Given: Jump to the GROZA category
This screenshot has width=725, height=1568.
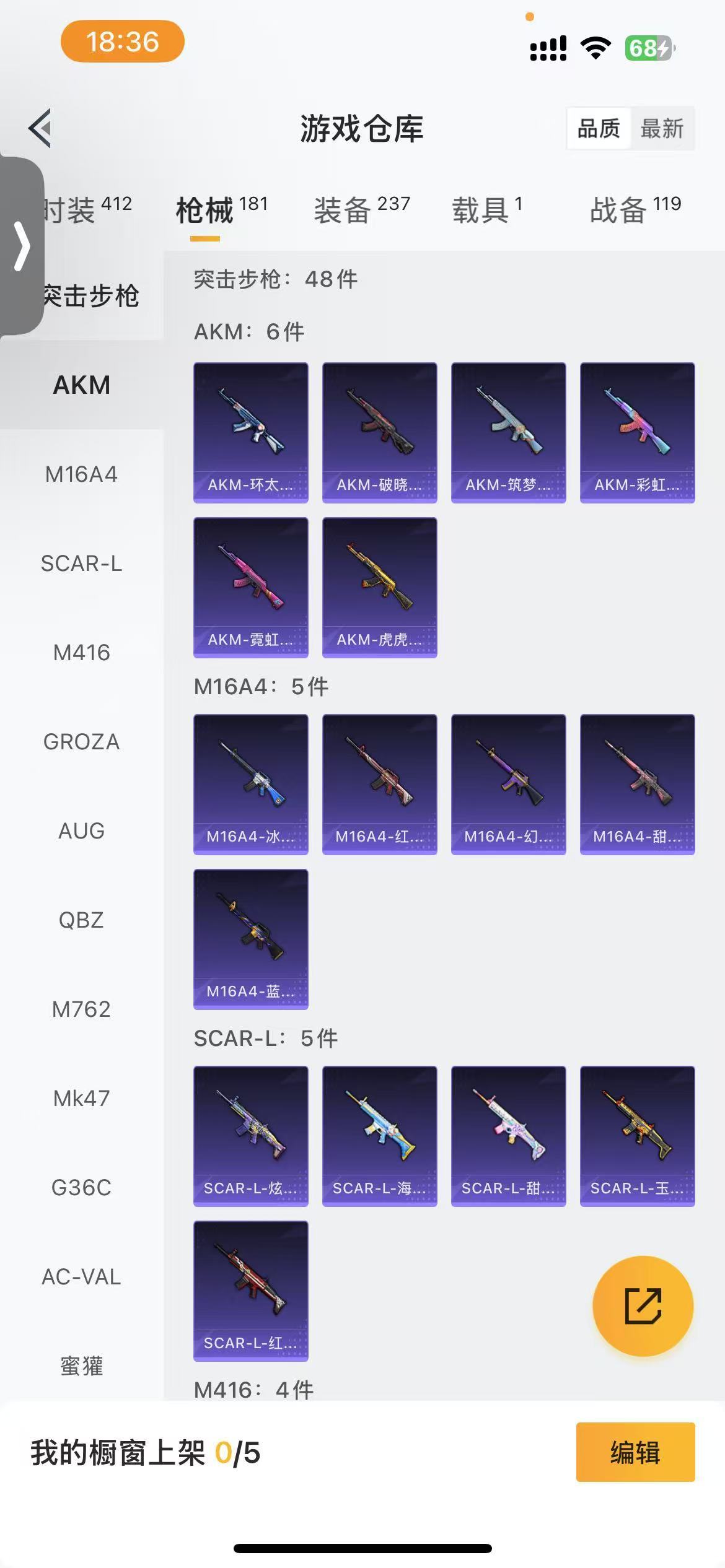Looking at the screenshot, I should pos(81,742).
